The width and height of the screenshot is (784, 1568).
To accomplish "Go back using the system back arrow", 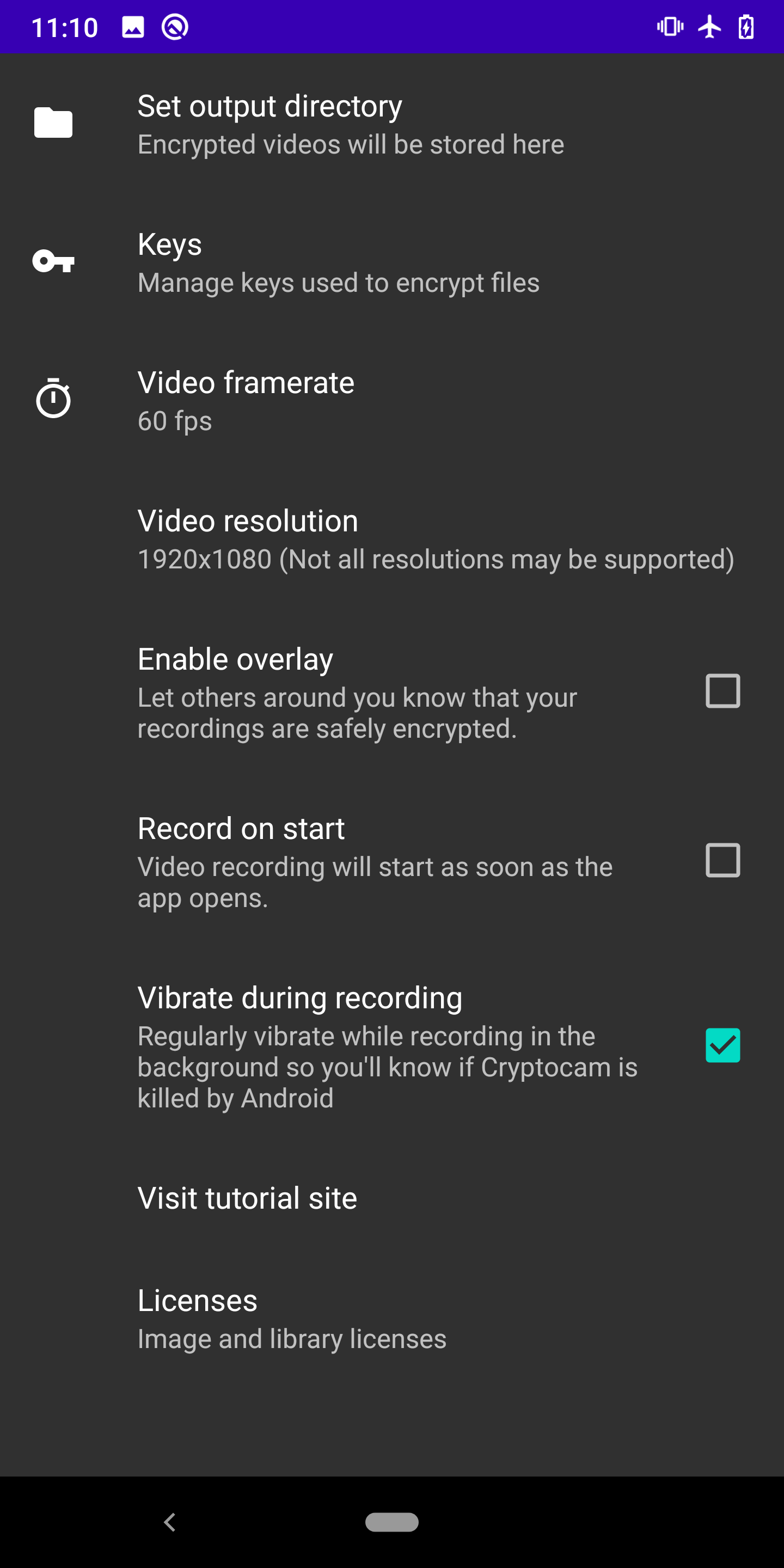I will click(170, 1522).
